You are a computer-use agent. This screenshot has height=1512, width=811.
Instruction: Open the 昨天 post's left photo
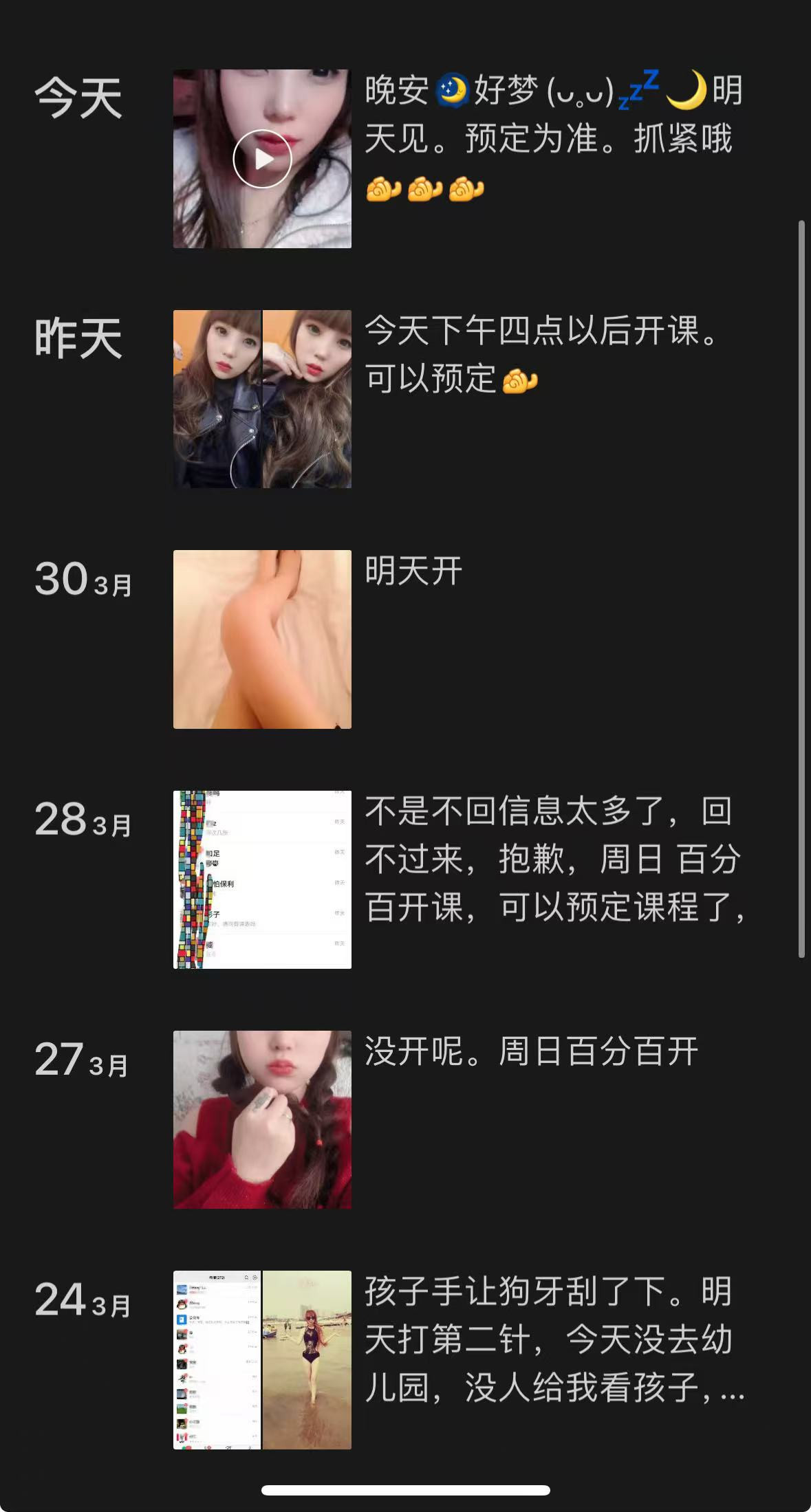(217, 399)
